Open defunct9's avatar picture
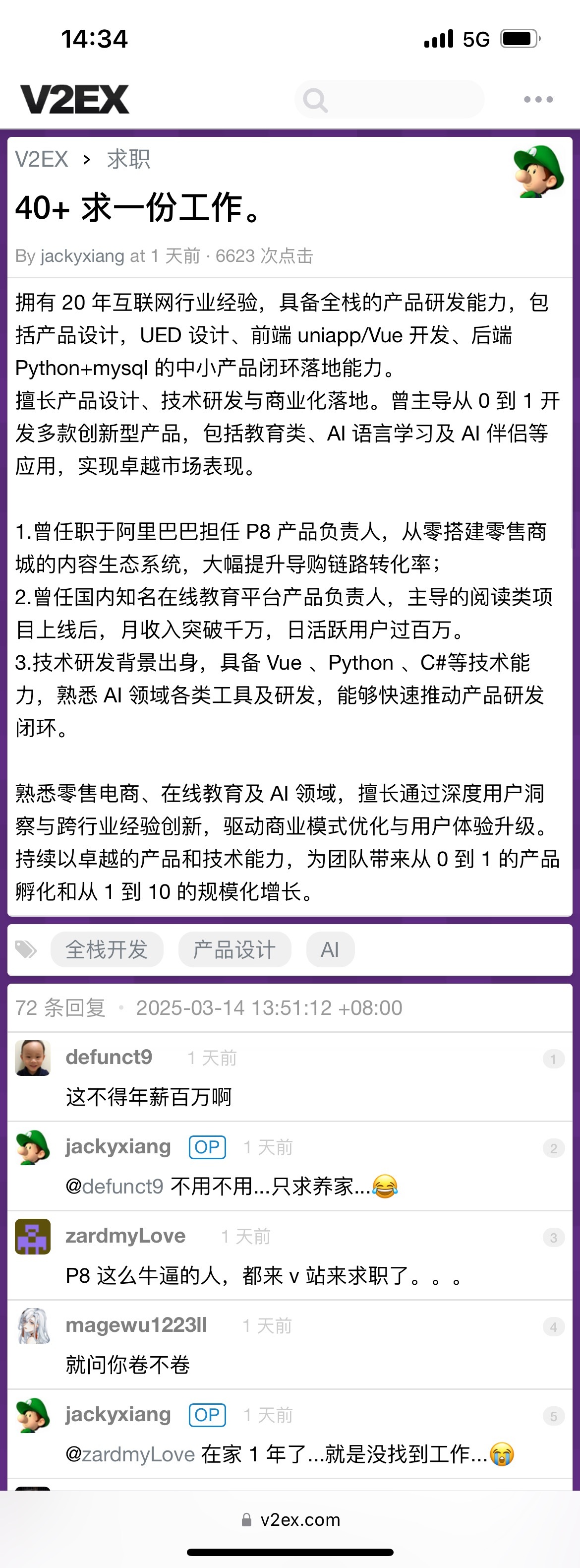This screenshot has height=1568, width=580. [x=33, y=1058]
